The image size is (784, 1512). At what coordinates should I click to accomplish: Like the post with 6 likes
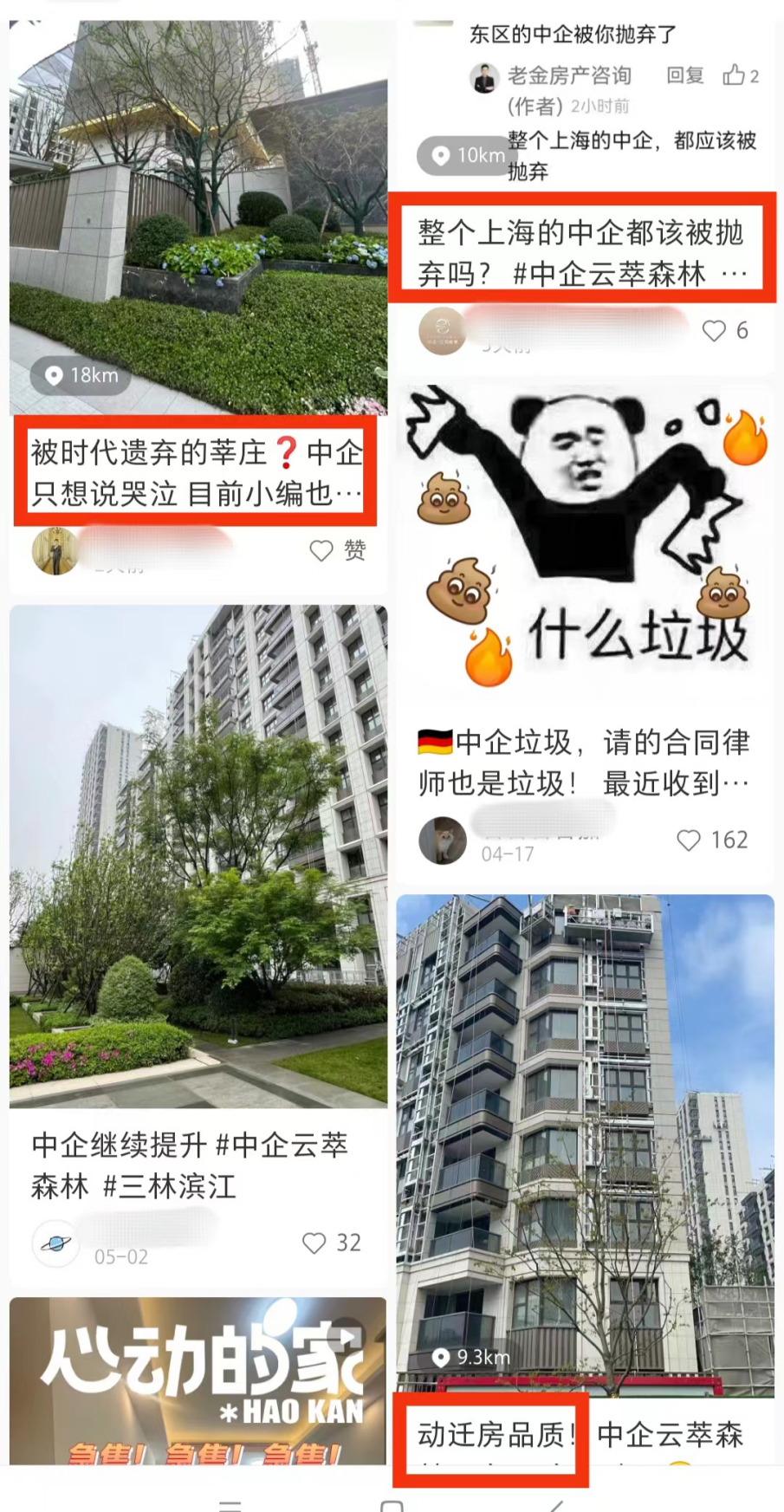coord(714,331)
